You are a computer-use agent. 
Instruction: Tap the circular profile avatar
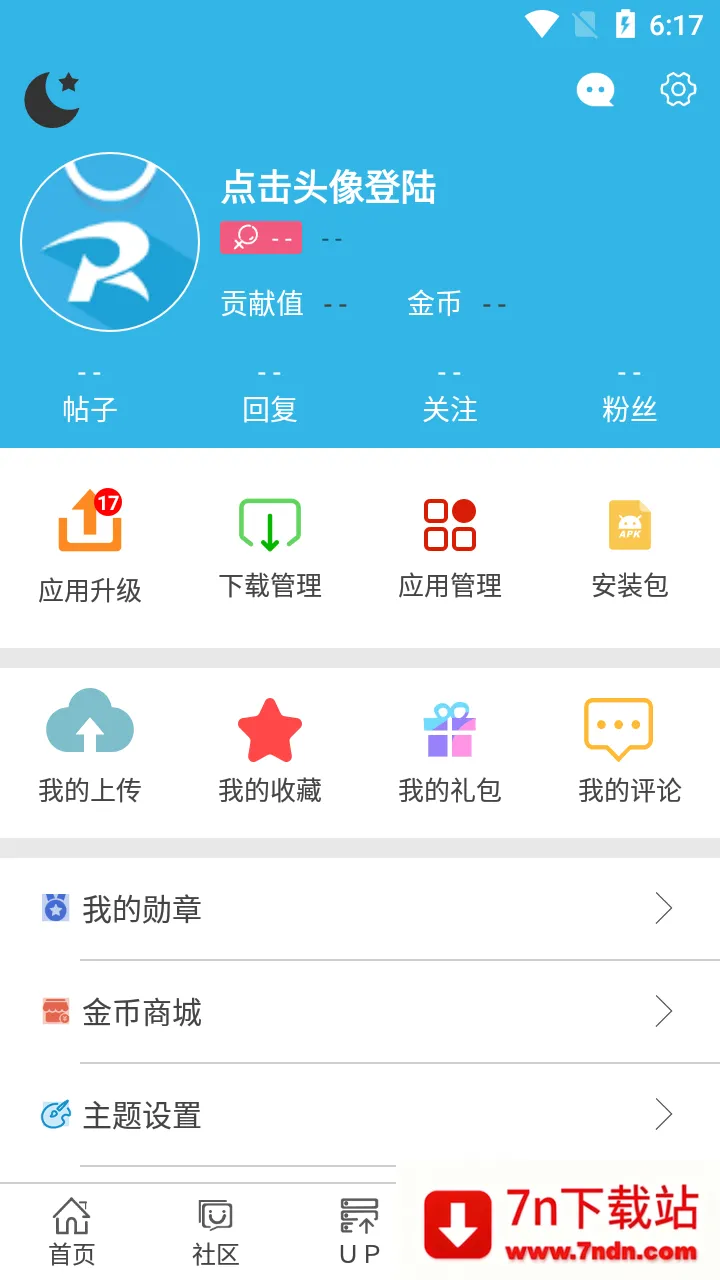pyautogui.click(x=110, y=241)
